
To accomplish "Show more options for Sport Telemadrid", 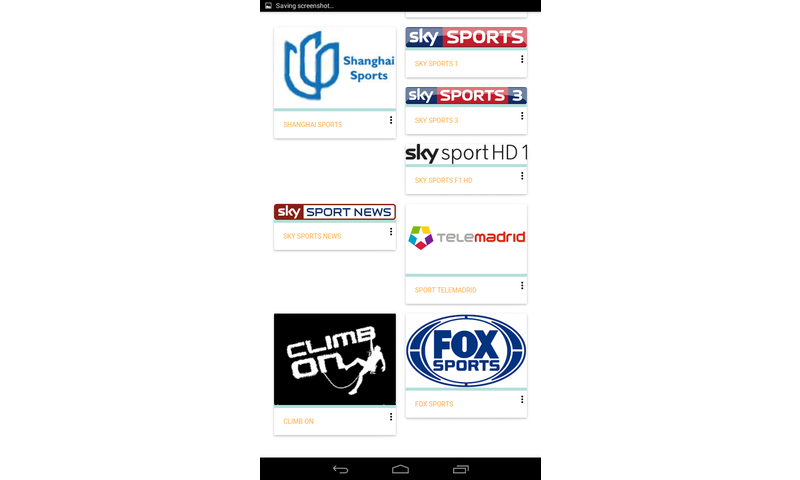I will pyautogui.click(x=522, y=286).
